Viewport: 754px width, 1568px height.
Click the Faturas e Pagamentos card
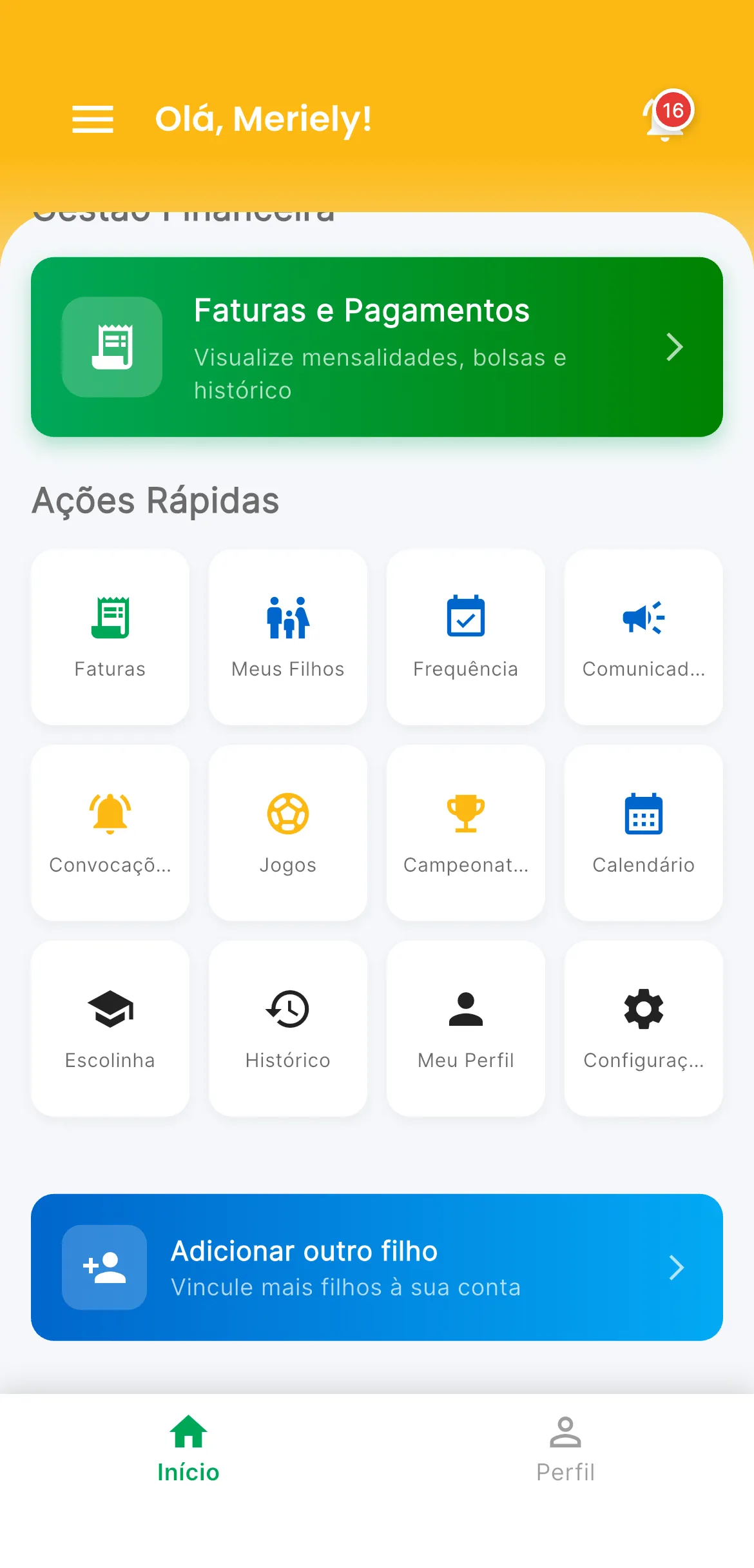[377, 348]
